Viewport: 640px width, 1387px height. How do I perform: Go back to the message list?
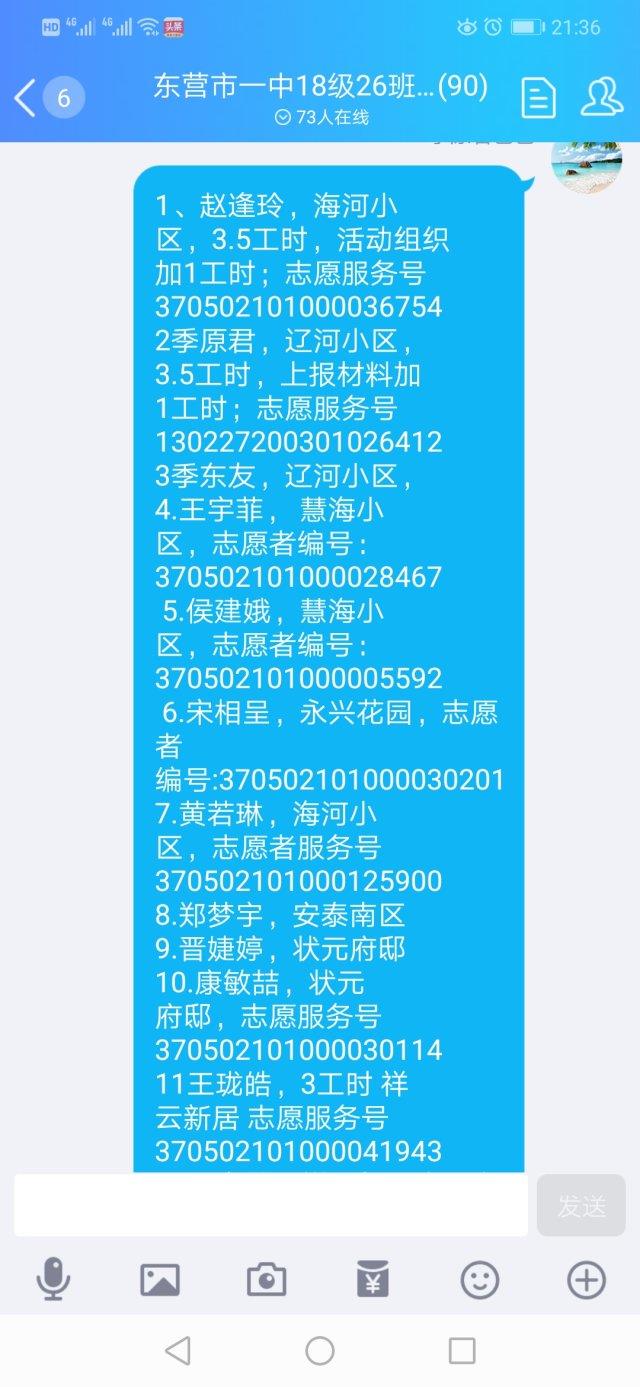[x=48, y=97]
